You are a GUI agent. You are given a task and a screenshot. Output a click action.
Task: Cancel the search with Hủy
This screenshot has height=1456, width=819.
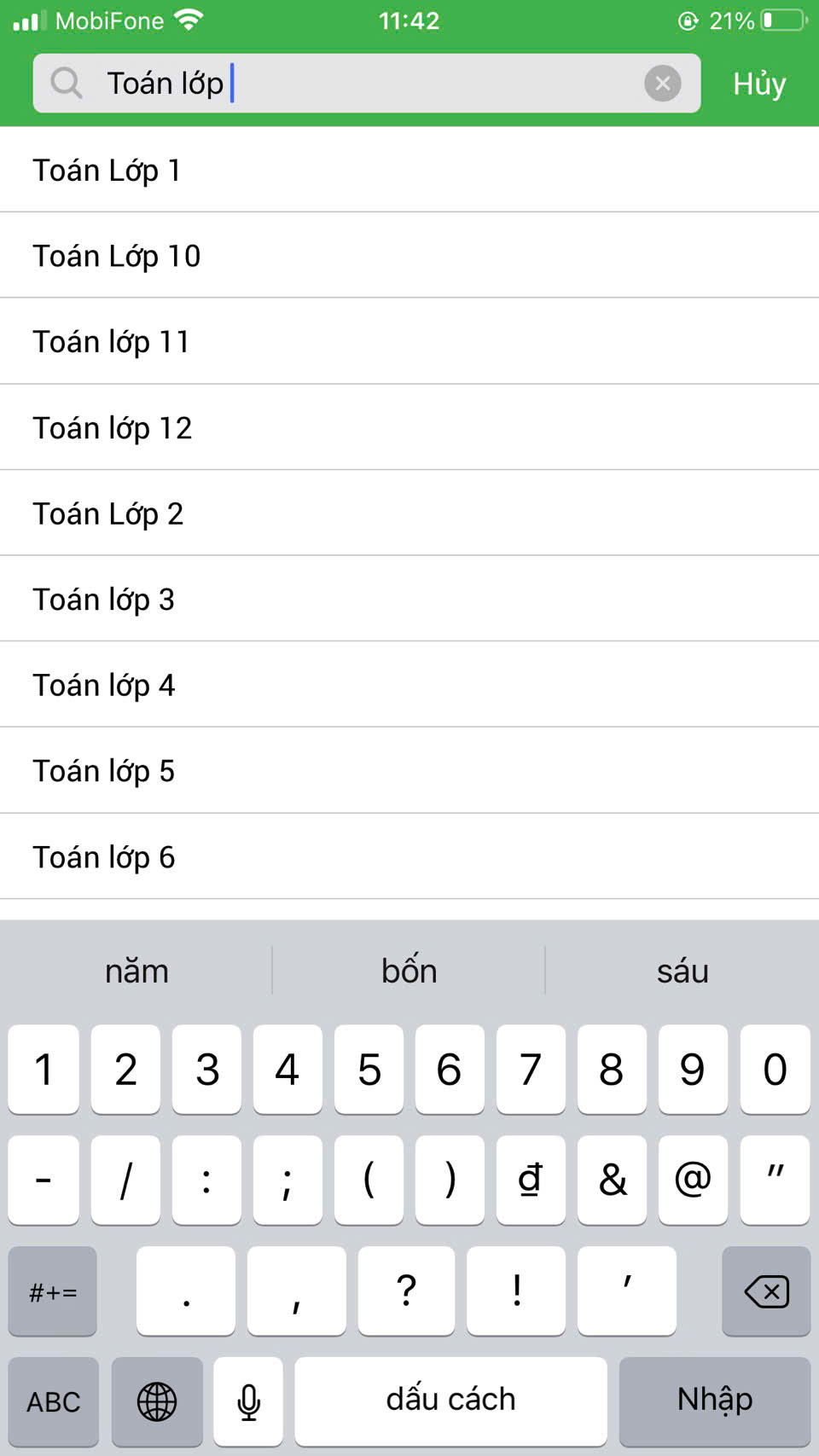click(758, 84)
